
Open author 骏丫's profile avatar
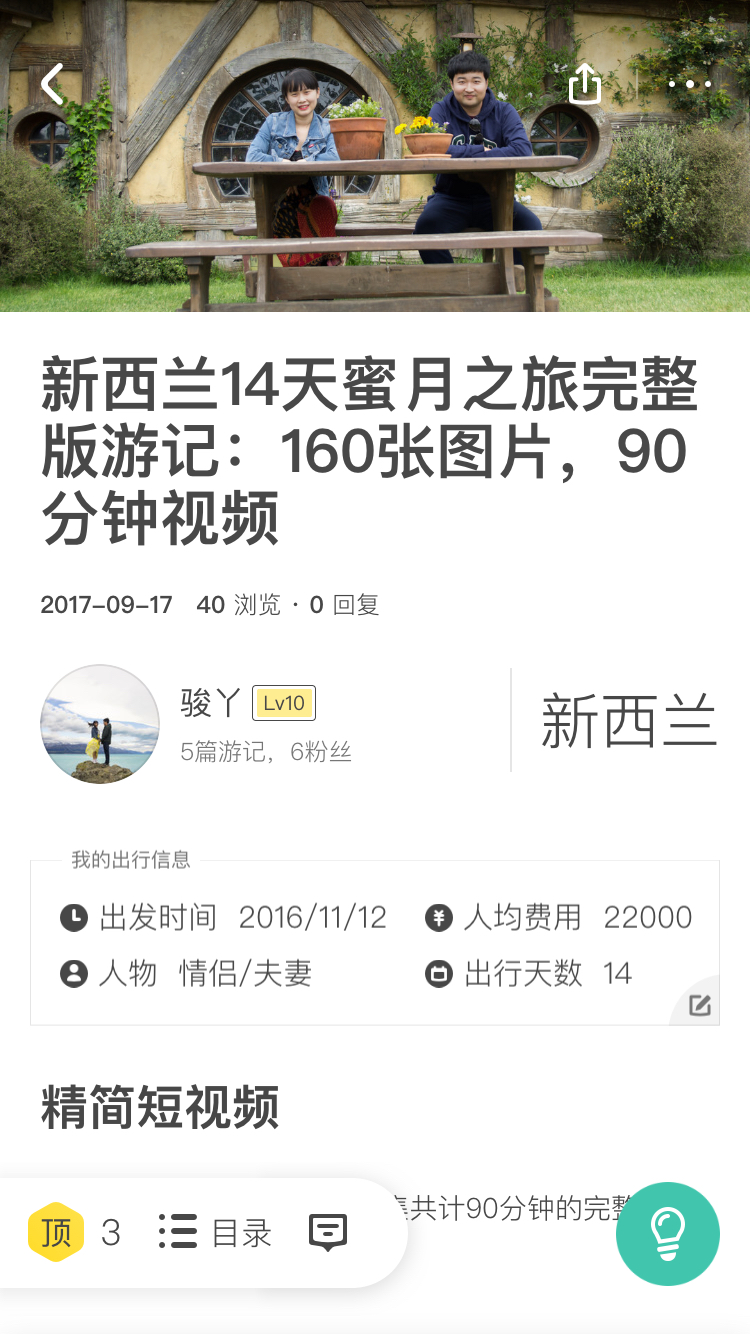[x=100, y=724]
